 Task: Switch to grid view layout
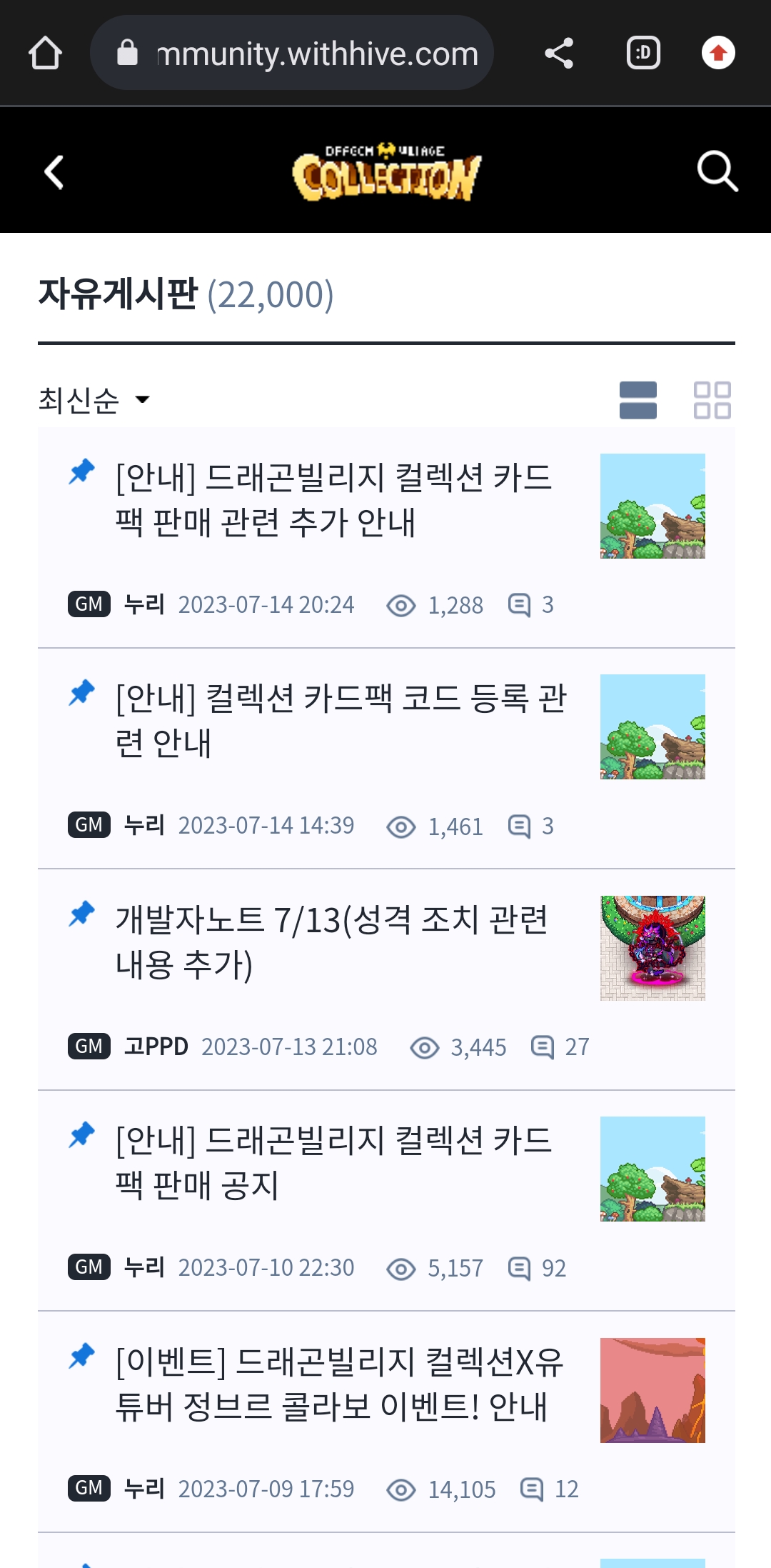712,400
